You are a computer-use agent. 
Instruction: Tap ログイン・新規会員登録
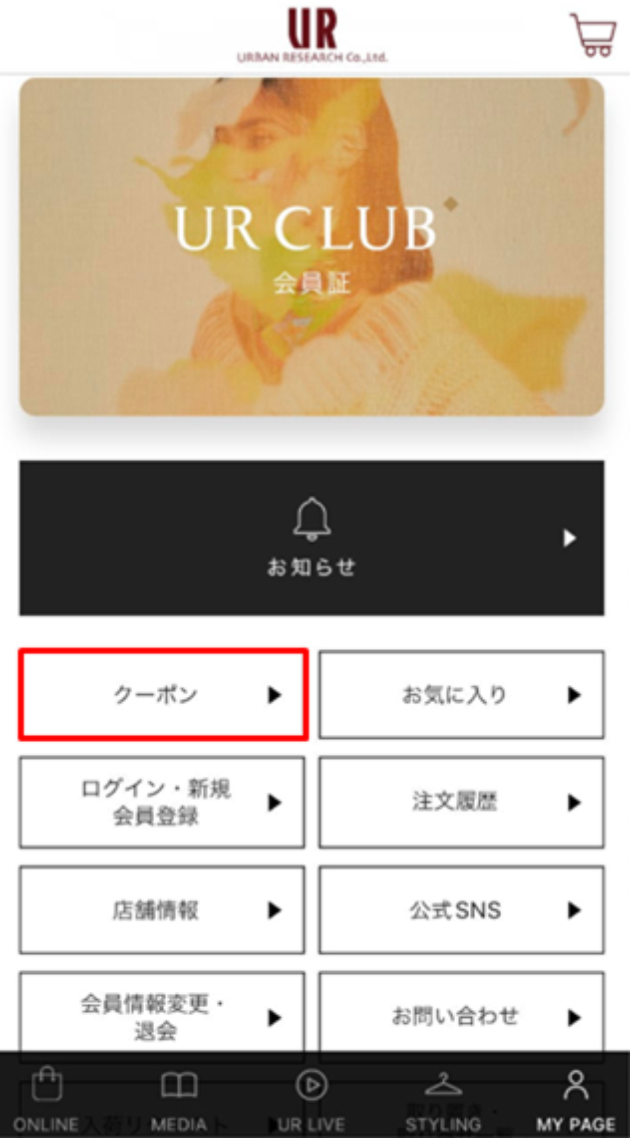pyautogui.click(x=162, y=802)
